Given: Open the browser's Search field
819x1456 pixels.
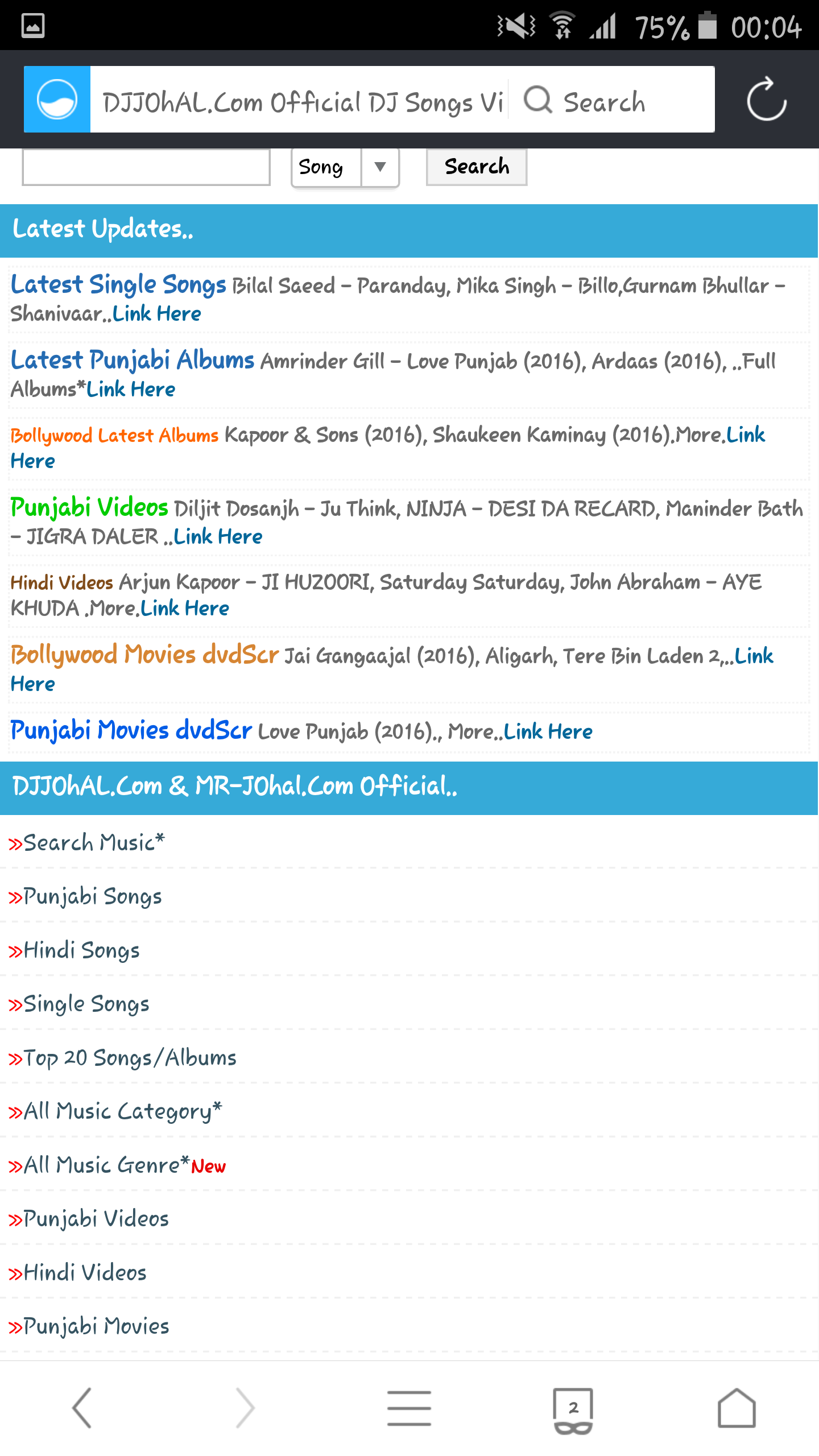Looking at the screenshot, I should coord(611,102).
